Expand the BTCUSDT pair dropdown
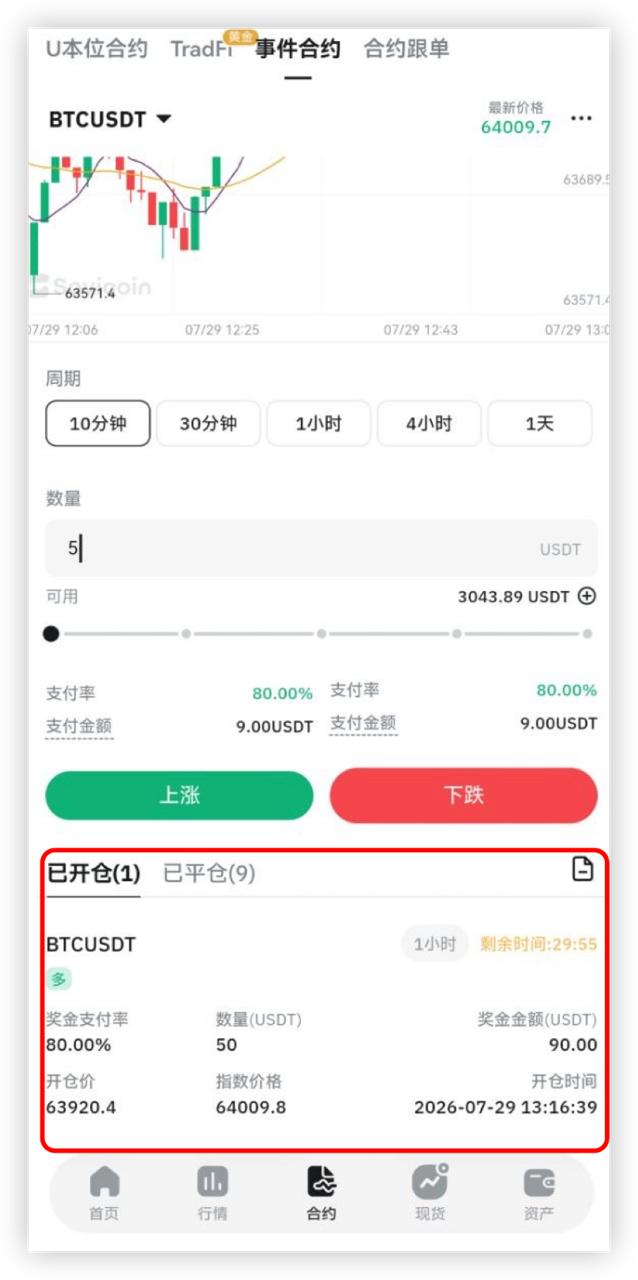 110,119
